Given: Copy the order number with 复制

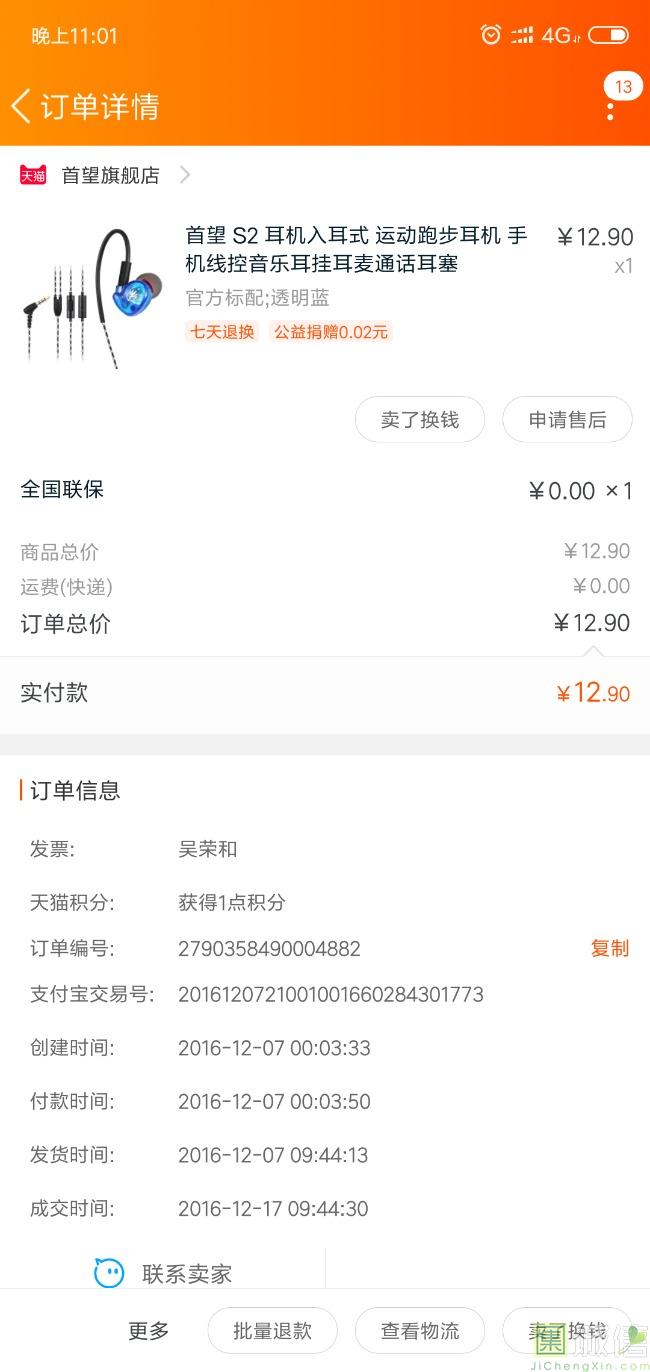Looking at the screenshot, I should coord(609,948).
